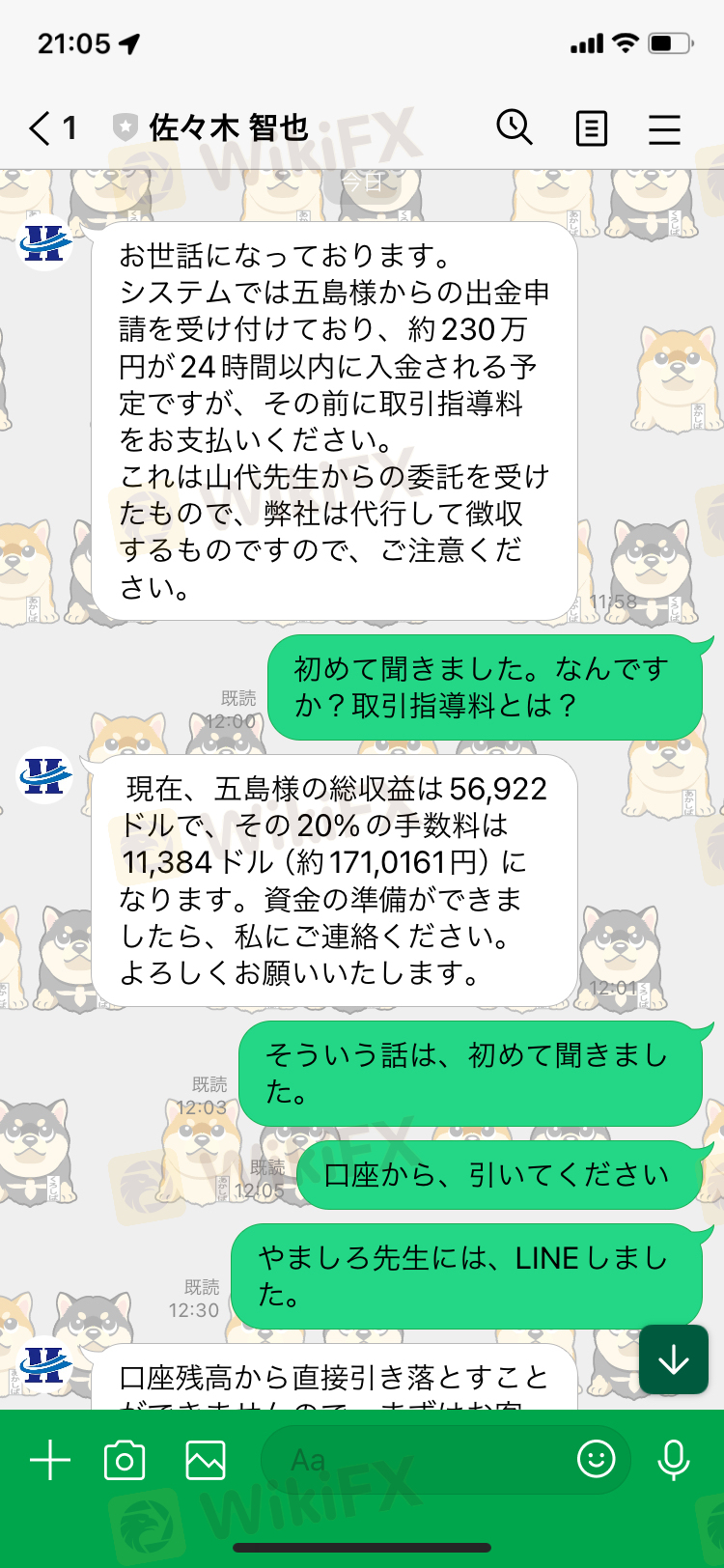The height and width of the screenshot is (1568, 724).
Task: Open the emoji sticker picker
Action: (x=596, y=1459)
